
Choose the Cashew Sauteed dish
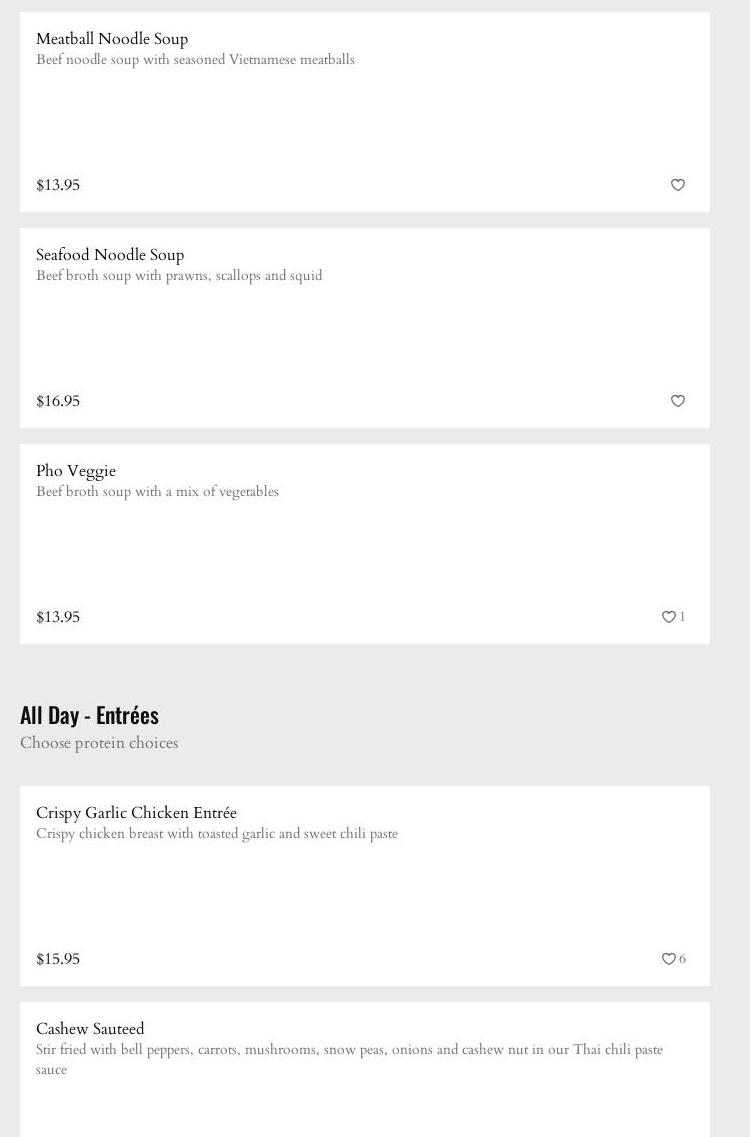pos(90,1029)
